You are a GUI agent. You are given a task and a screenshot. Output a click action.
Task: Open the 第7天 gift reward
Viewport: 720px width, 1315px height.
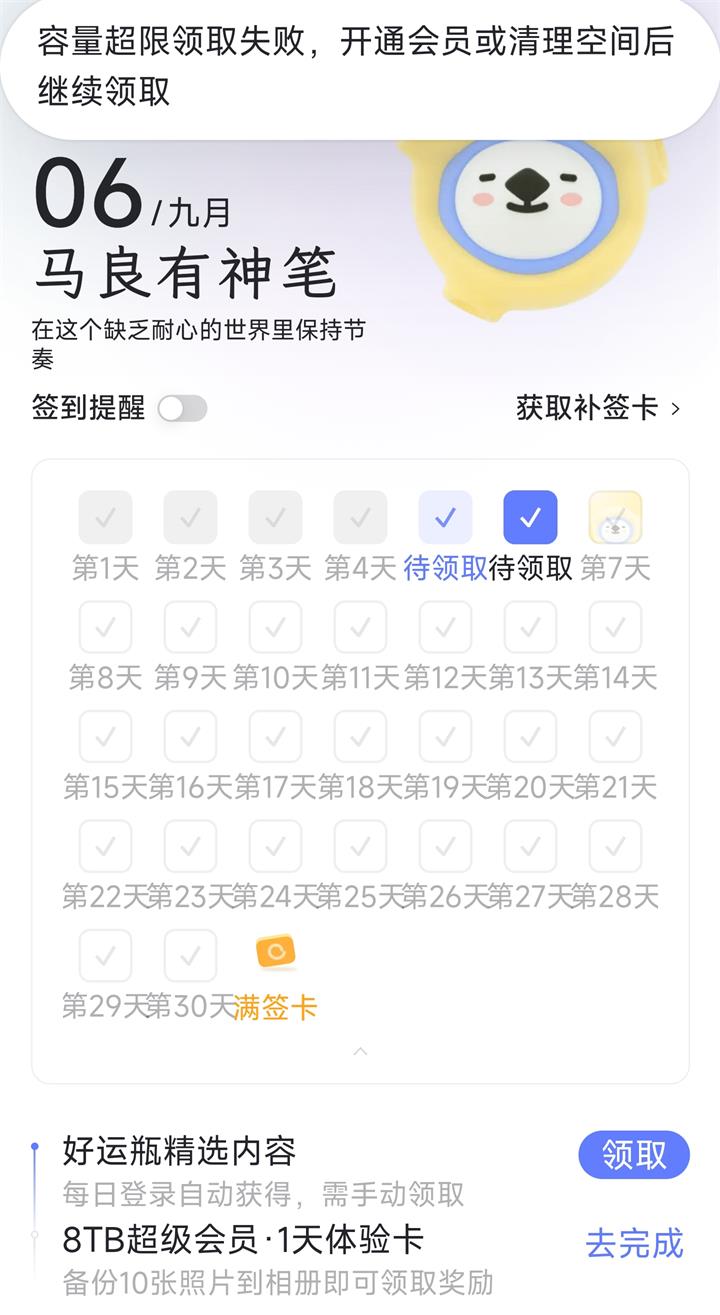point(615,518)
